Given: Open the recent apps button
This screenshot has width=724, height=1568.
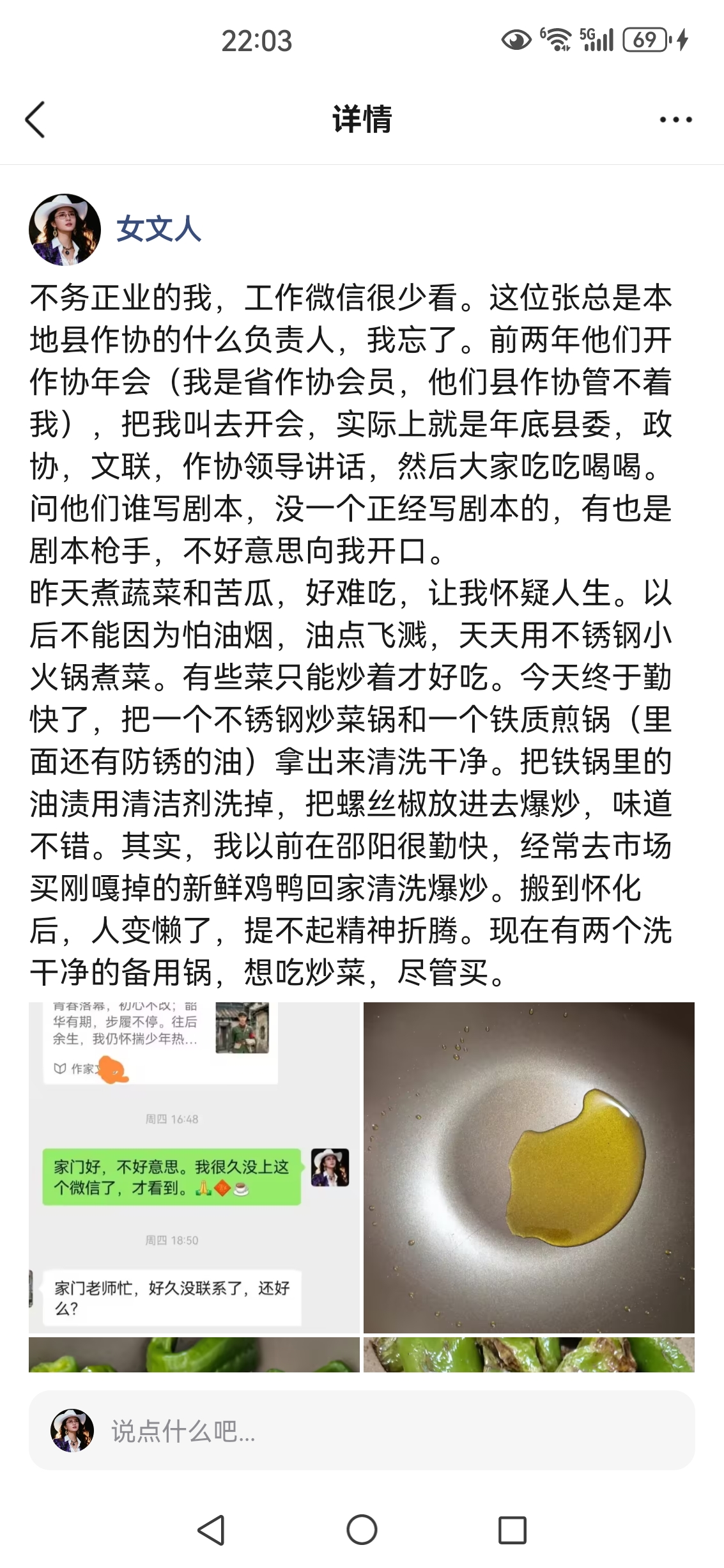Looking at the screenshot, I should coord(512,1530).
